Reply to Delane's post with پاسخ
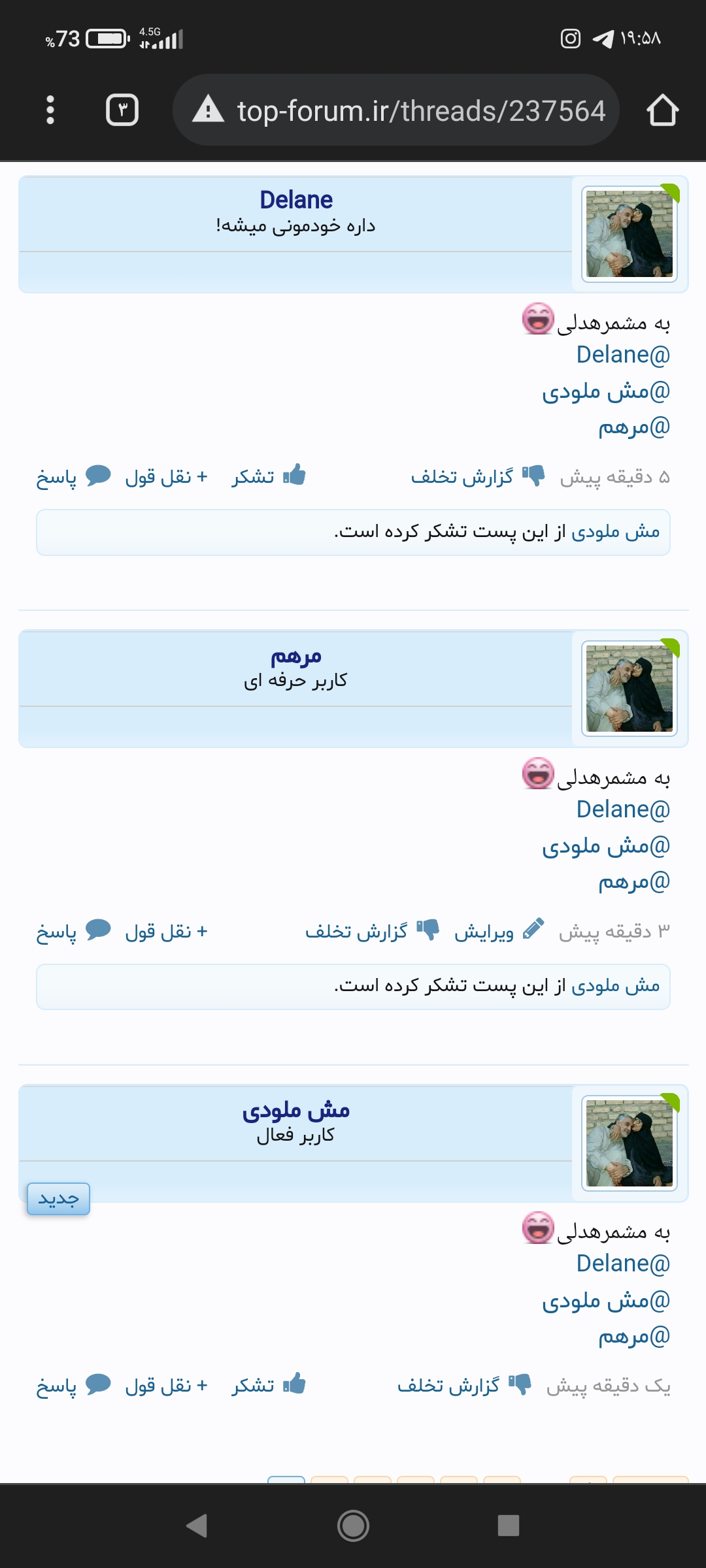706x1568 pixels. 73,476
